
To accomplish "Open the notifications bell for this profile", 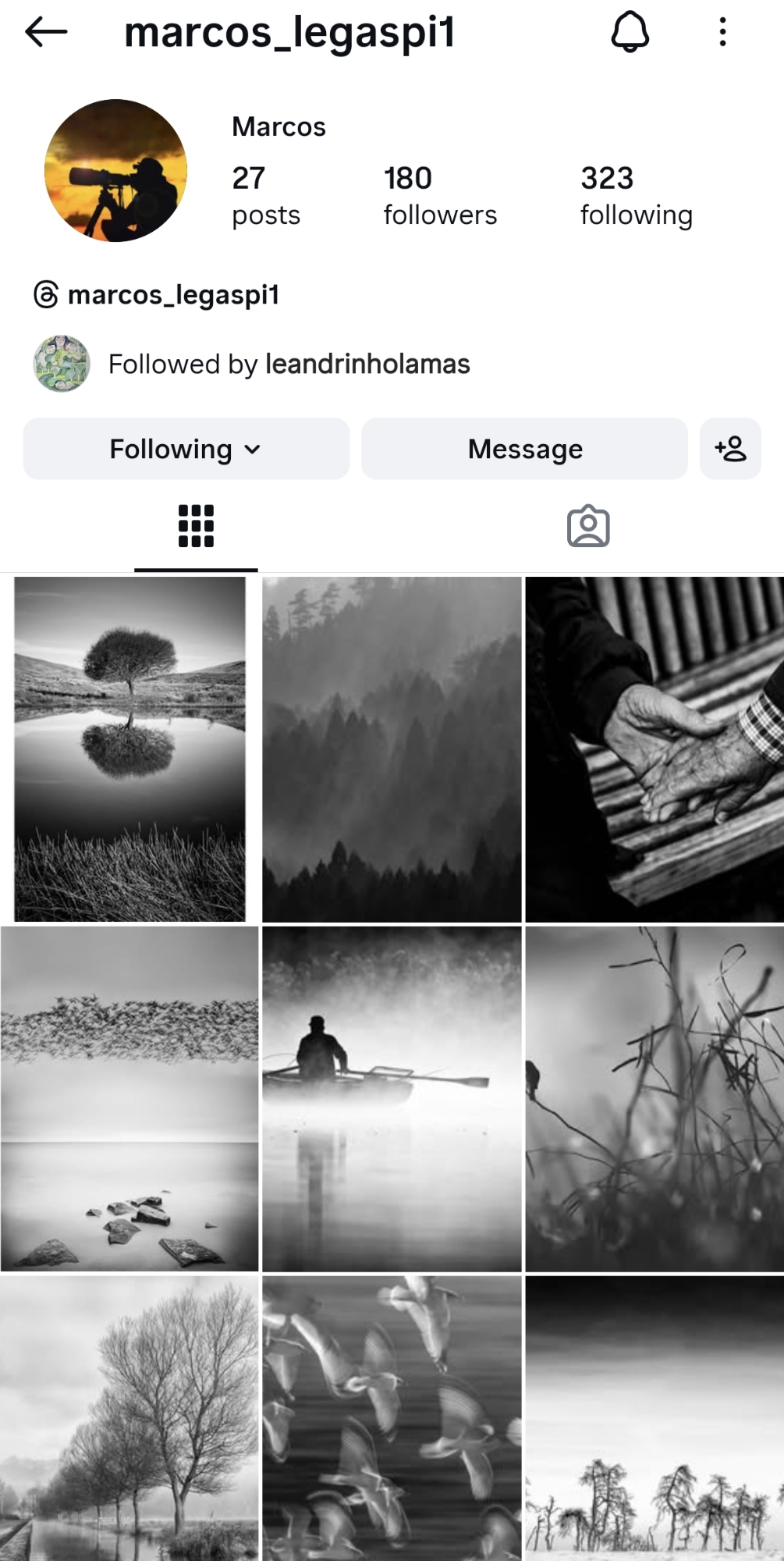I will click(x=630, y=32).
